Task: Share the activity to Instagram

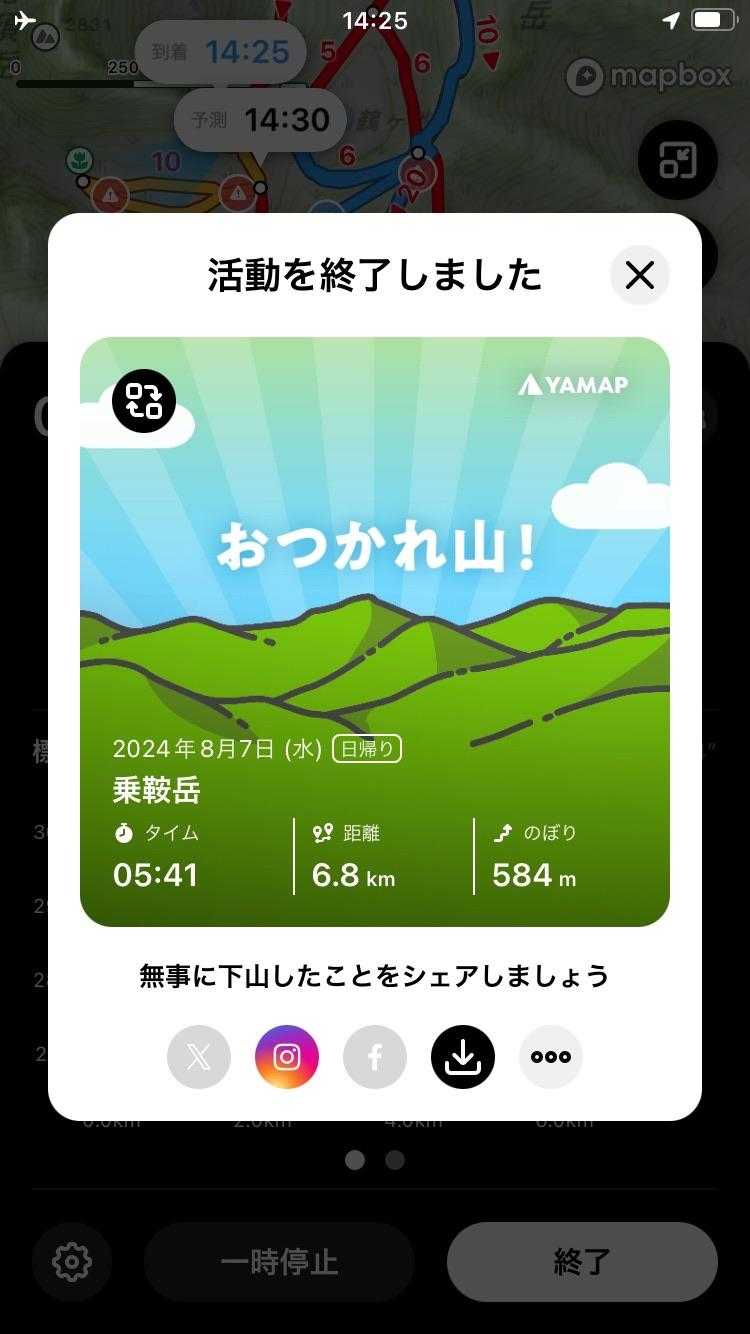Action: point(287,1057)
